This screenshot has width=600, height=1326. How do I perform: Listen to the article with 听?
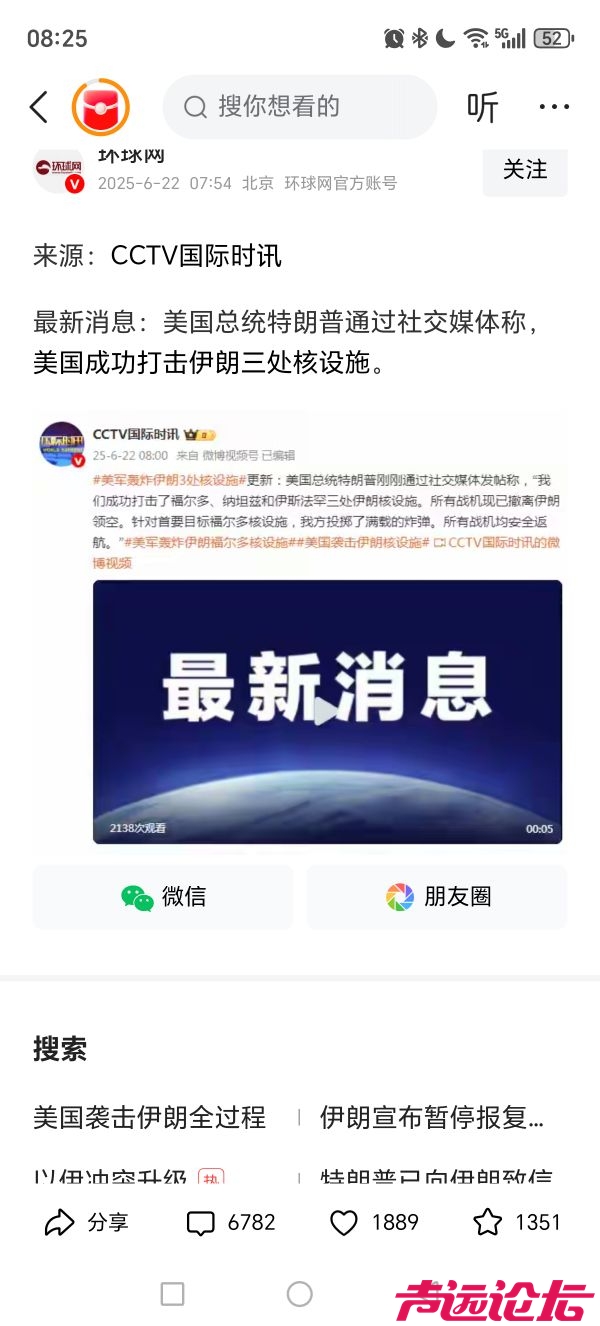[x=482, y=107]
